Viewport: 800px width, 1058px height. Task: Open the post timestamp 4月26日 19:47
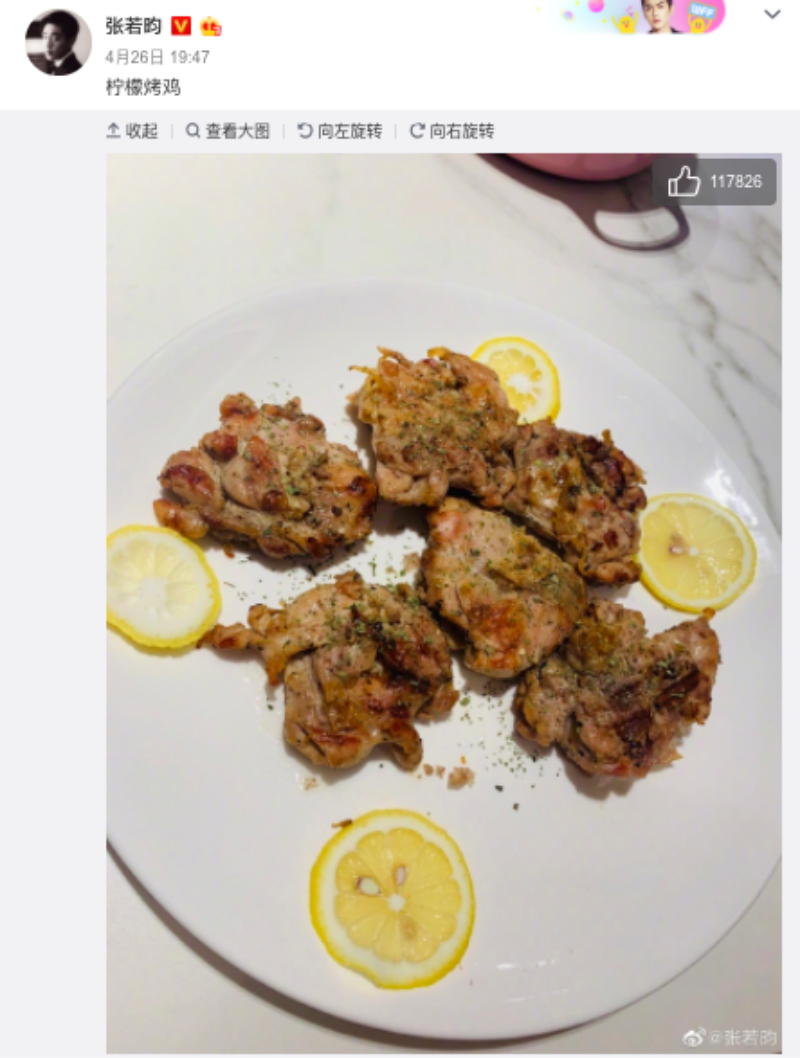[157, 57]
